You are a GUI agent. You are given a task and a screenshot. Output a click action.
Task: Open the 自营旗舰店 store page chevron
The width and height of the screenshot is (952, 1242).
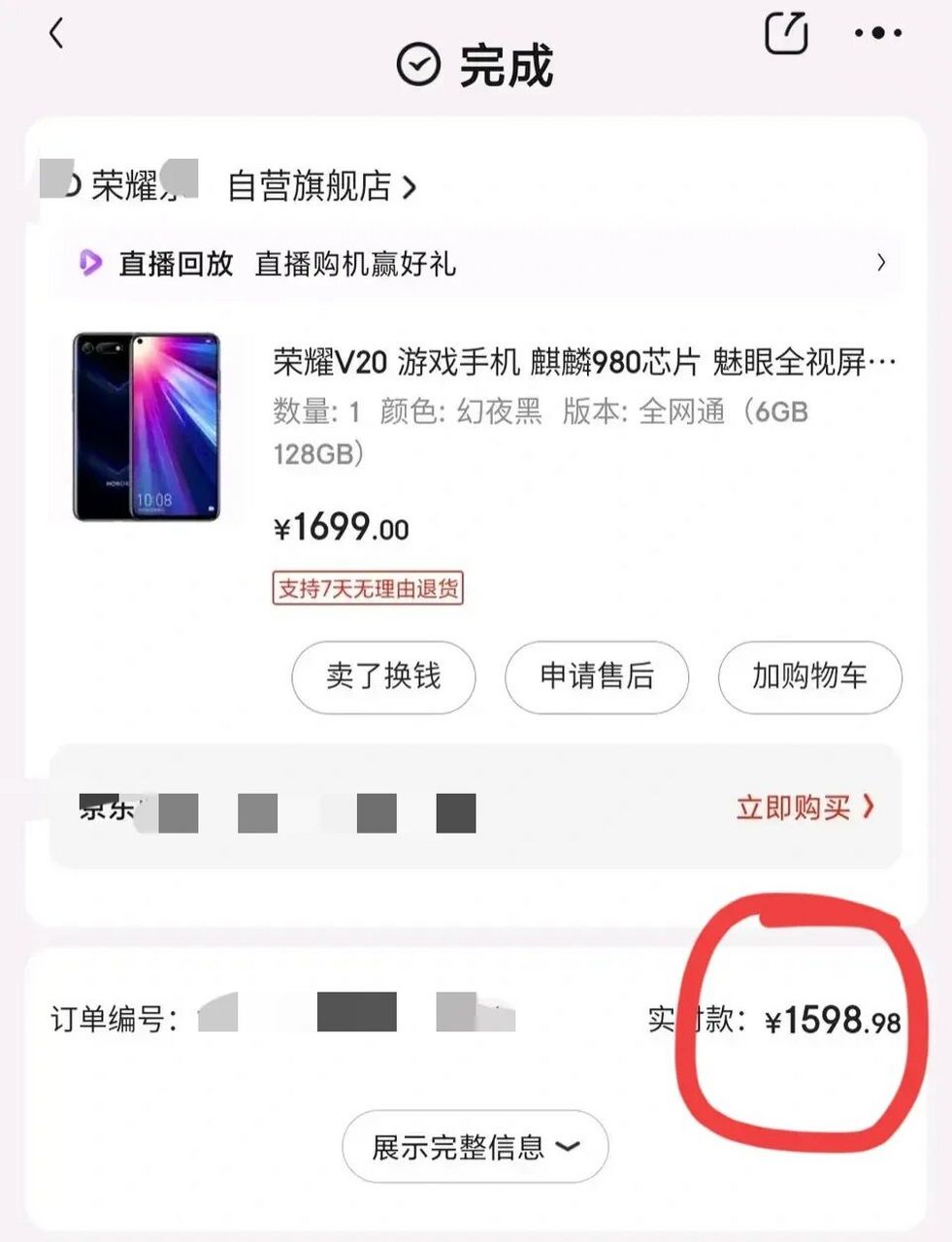(x=411, y=187)
